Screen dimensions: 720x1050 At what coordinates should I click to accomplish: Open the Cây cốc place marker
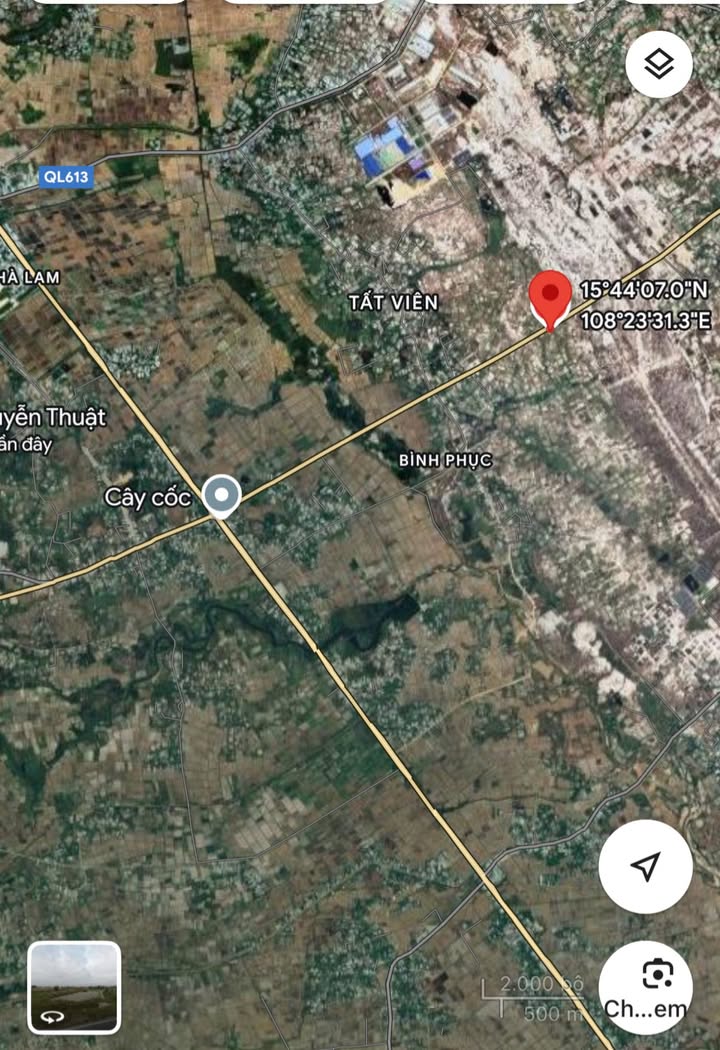[221, 495]
